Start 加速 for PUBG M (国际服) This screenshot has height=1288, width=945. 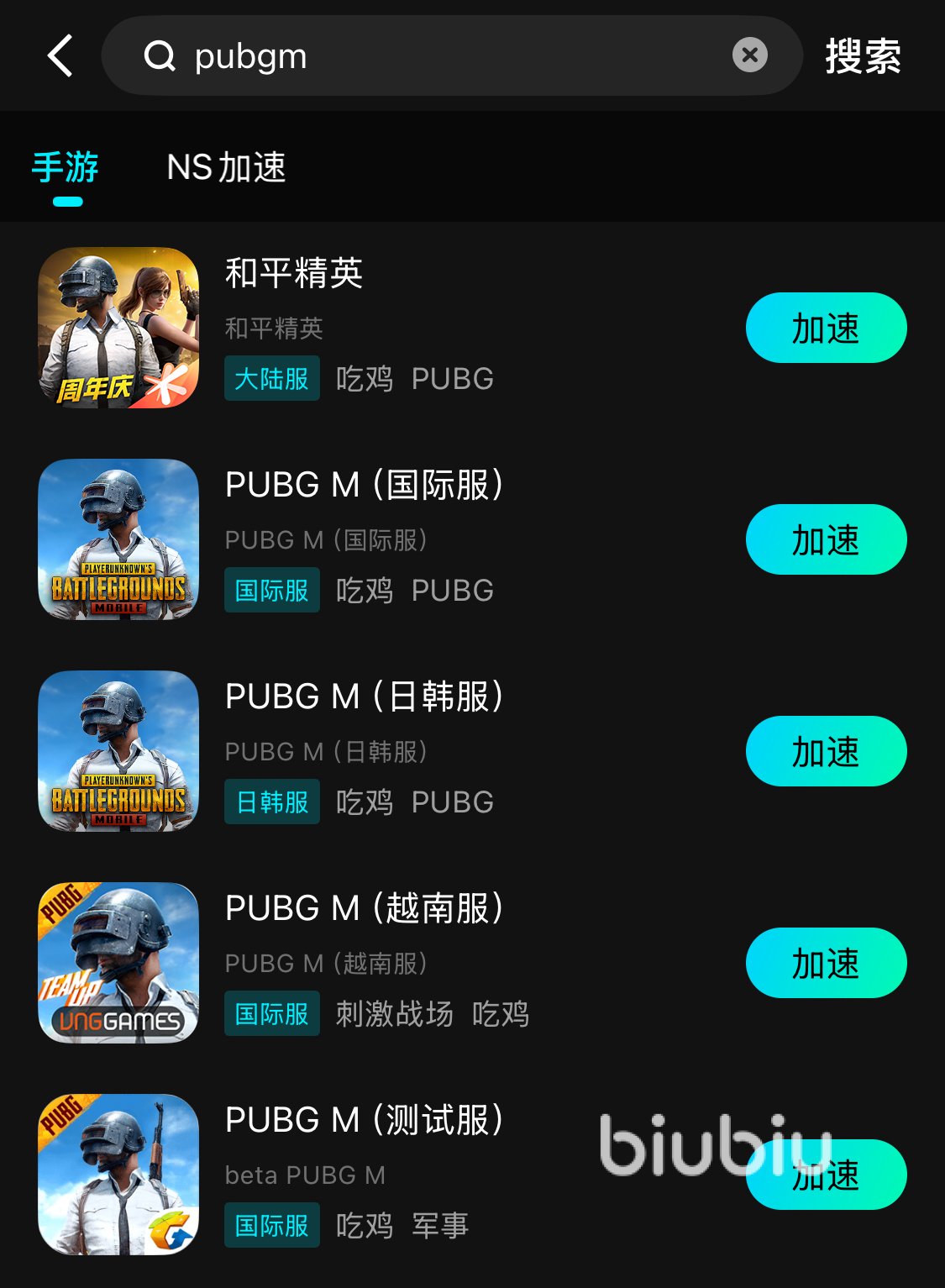point(826,539)
